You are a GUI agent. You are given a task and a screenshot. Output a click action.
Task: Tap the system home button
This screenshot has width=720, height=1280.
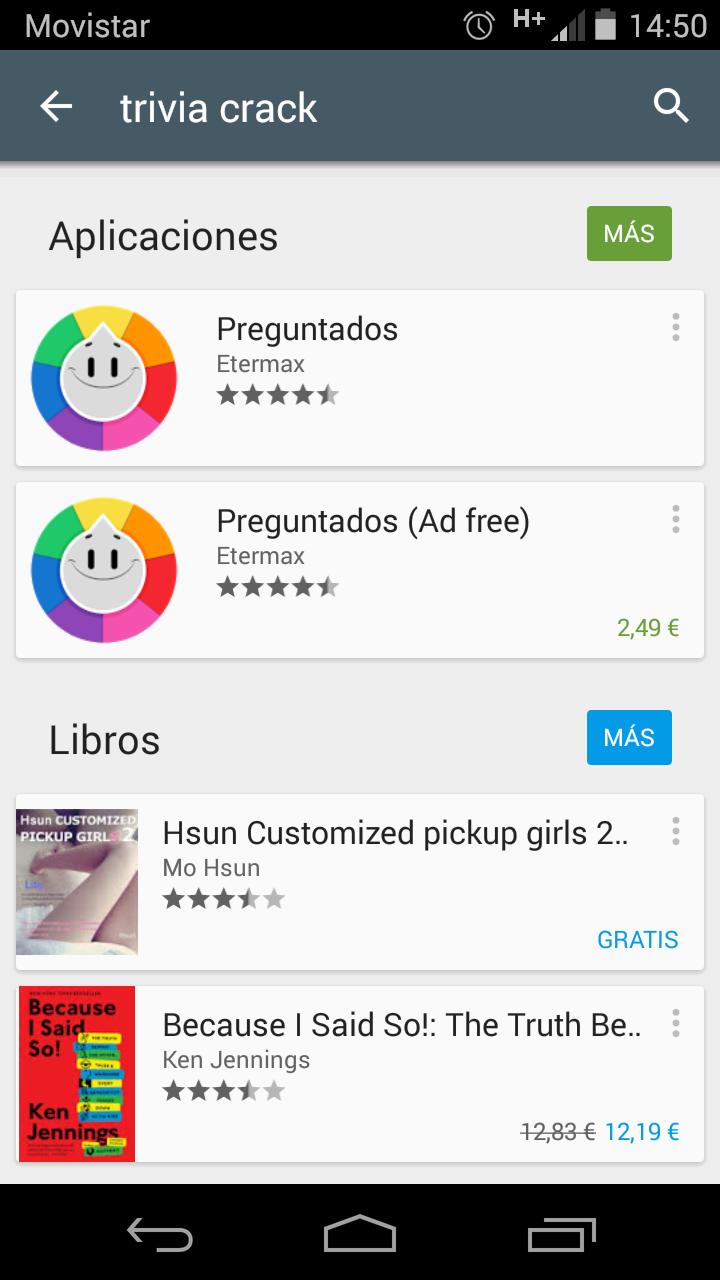360,1234
